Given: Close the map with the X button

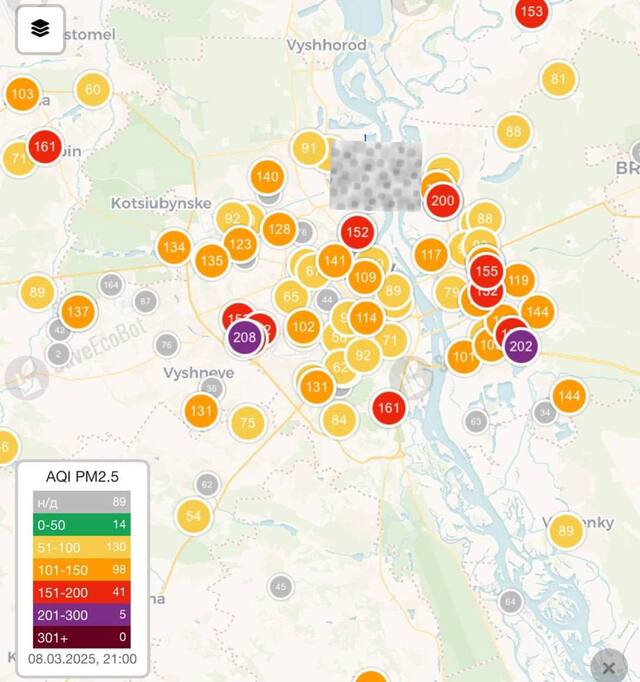Looking at the screenshot, I should (x=608, y=666).
